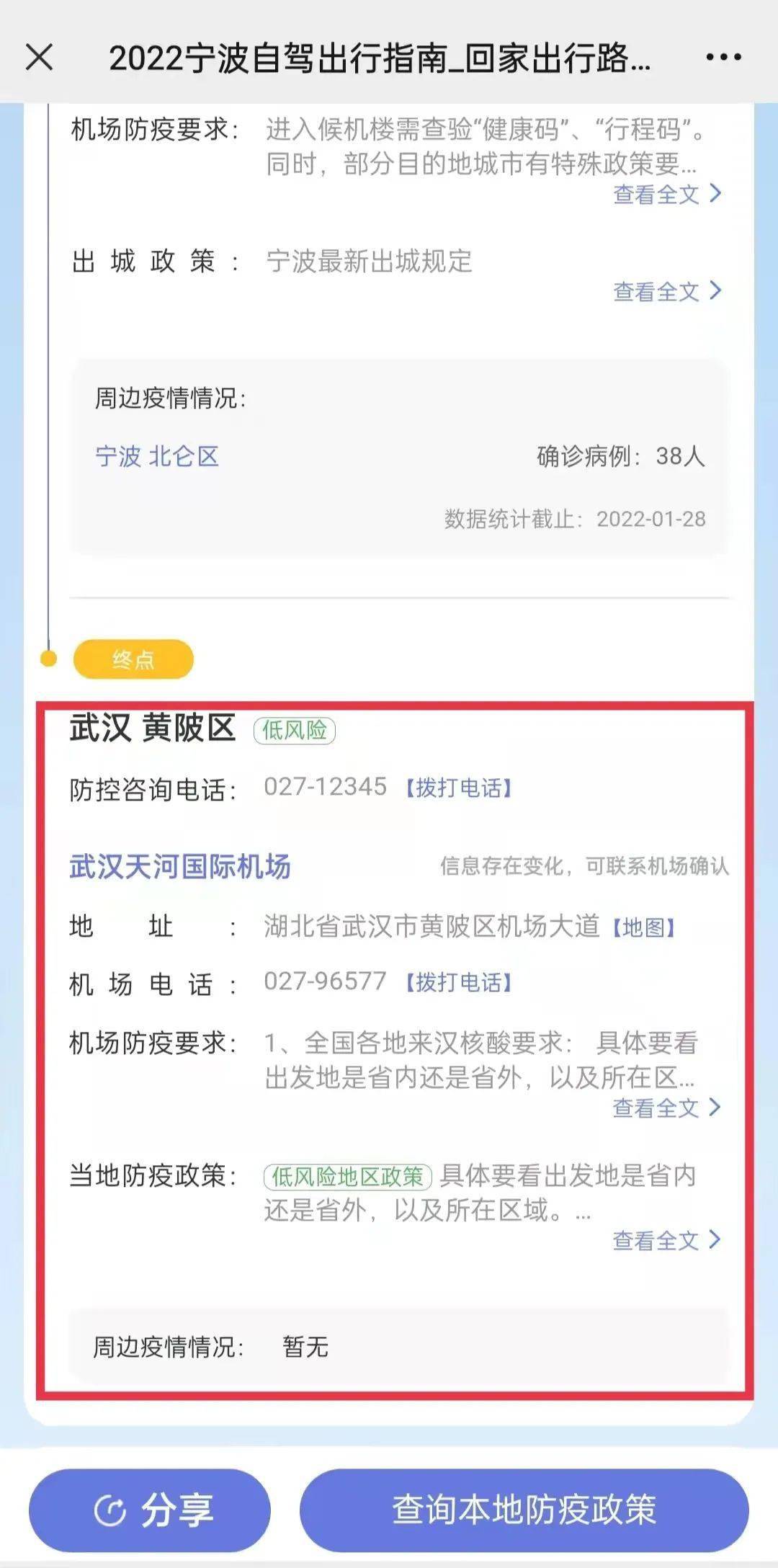Screen dimensions: 778x1568
Task: Tap the 分享 share button
Action: click(x=150, y=1510)
